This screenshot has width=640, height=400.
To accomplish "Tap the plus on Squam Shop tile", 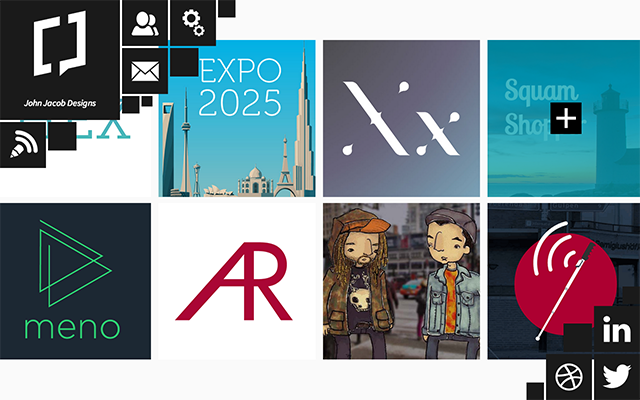I will [x=566, y=118].
